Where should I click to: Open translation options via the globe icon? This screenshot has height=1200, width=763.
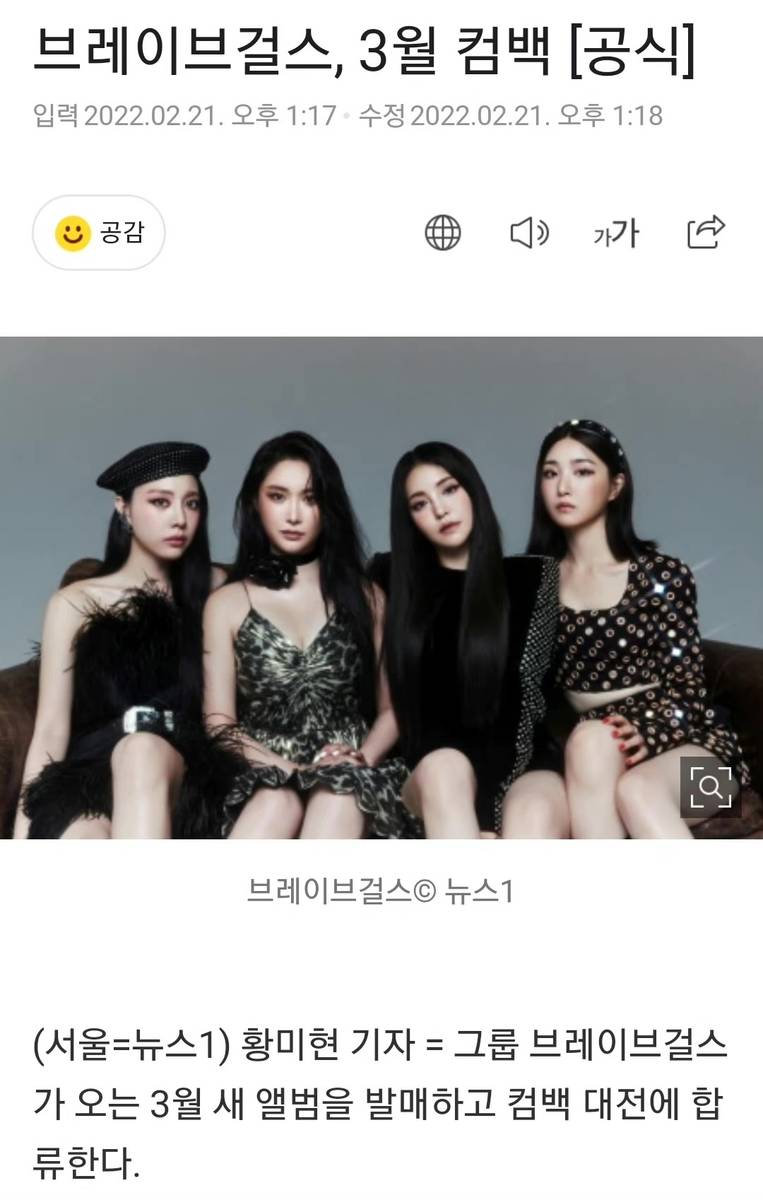441,233
